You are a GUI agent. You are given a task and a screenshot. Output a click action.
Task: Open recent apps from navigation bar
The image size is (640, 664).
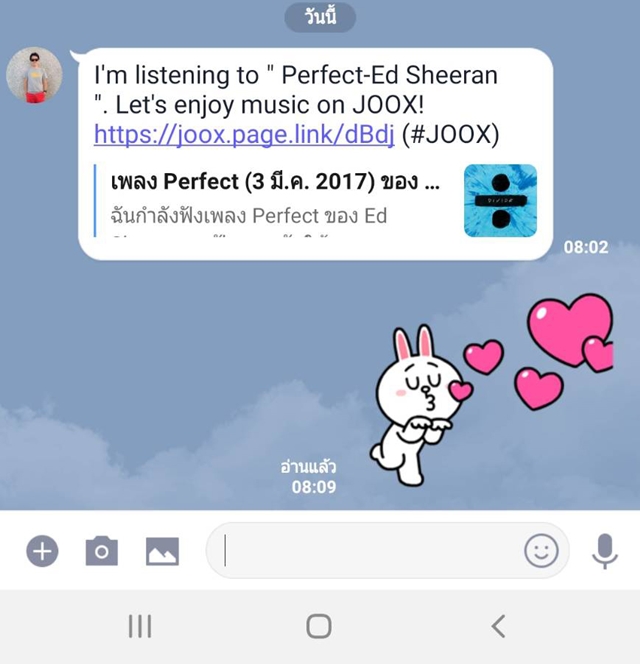pos(140,627)
